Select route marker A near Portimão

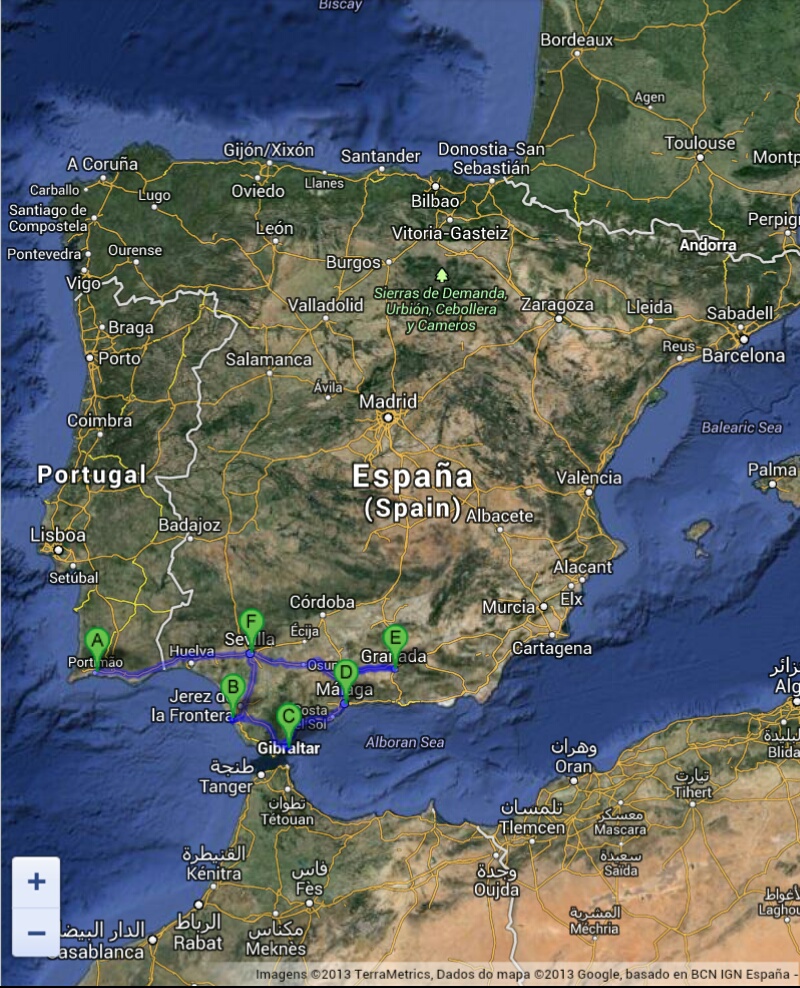click(x=96, y=641)
